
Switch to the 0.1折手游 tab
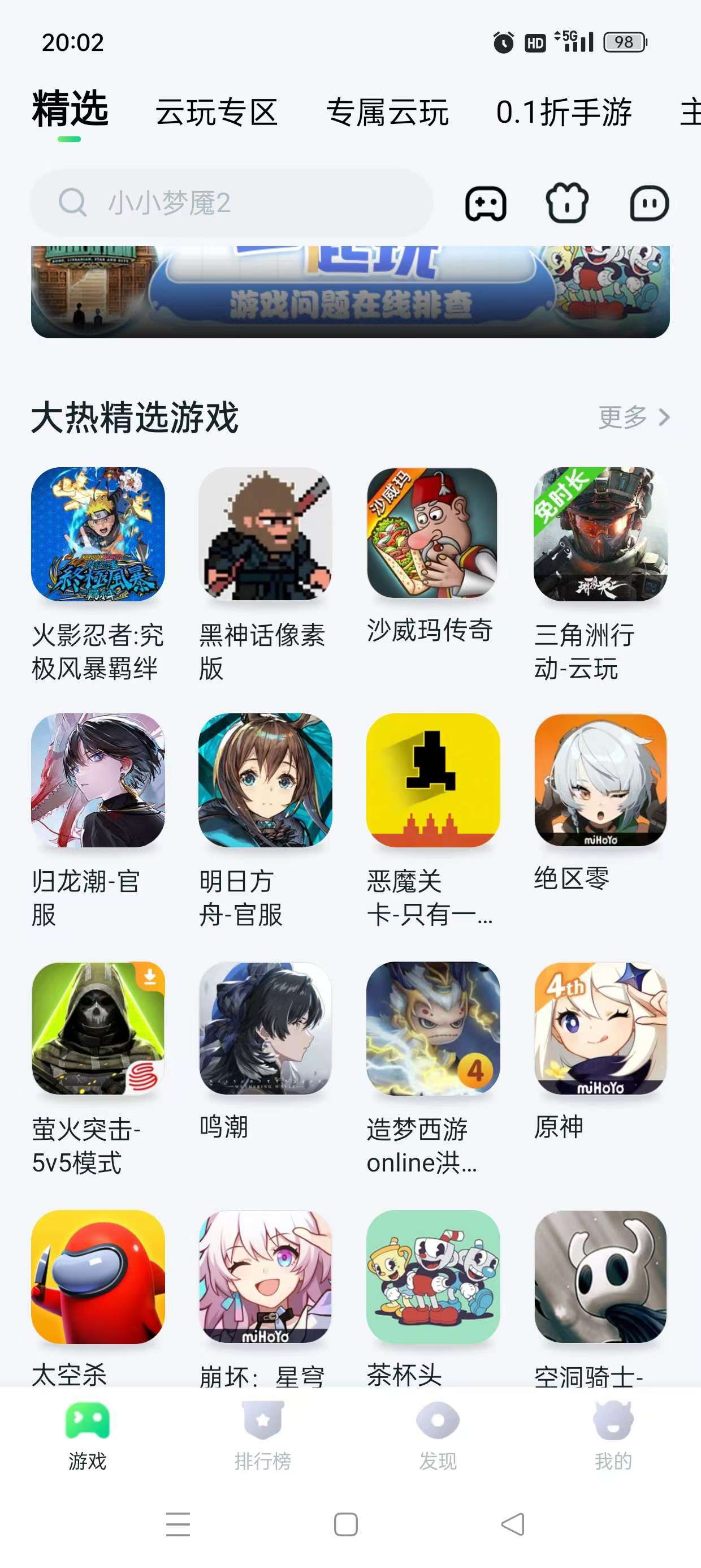pyautogui.click(x=564, y=113)
